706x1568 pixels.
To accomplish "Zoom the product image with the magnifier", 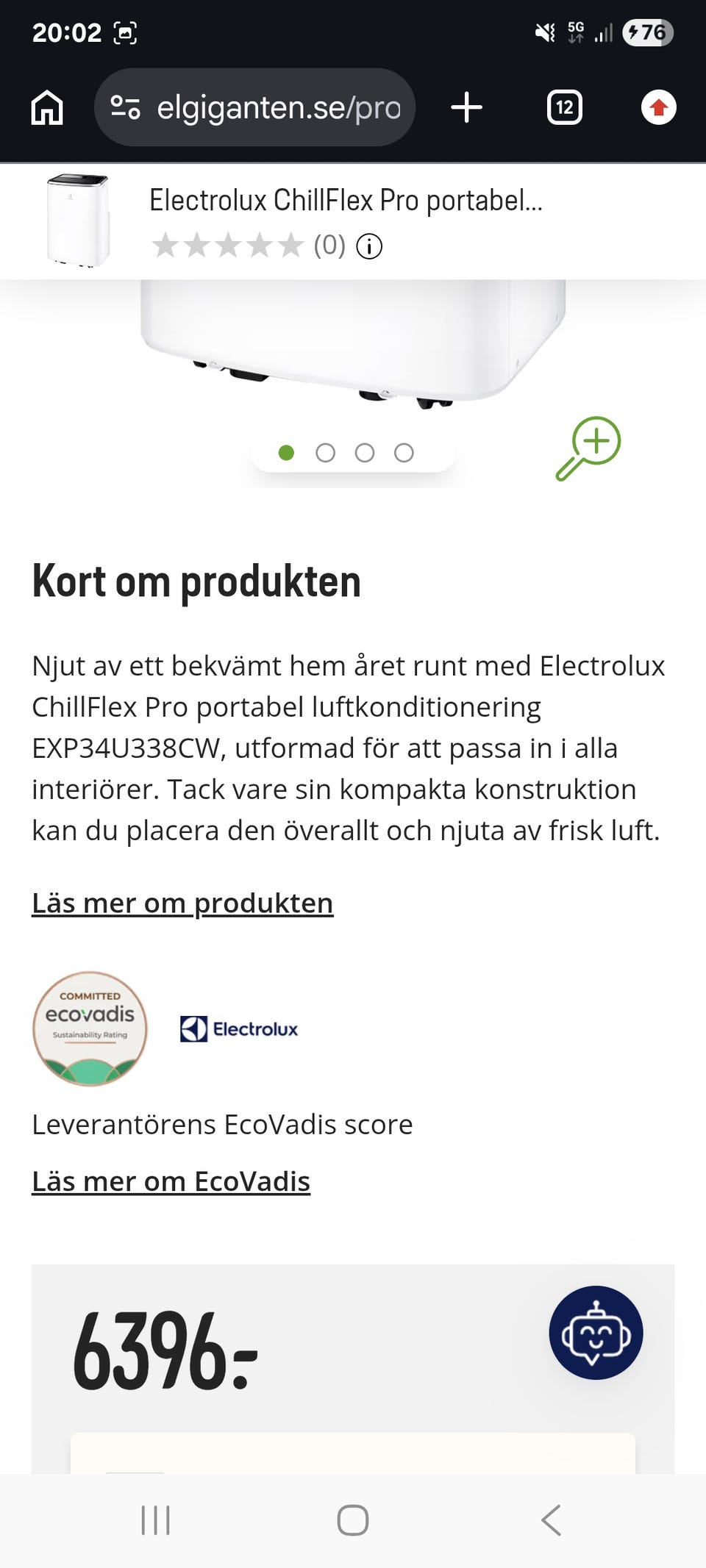I will tap(588, 448).
